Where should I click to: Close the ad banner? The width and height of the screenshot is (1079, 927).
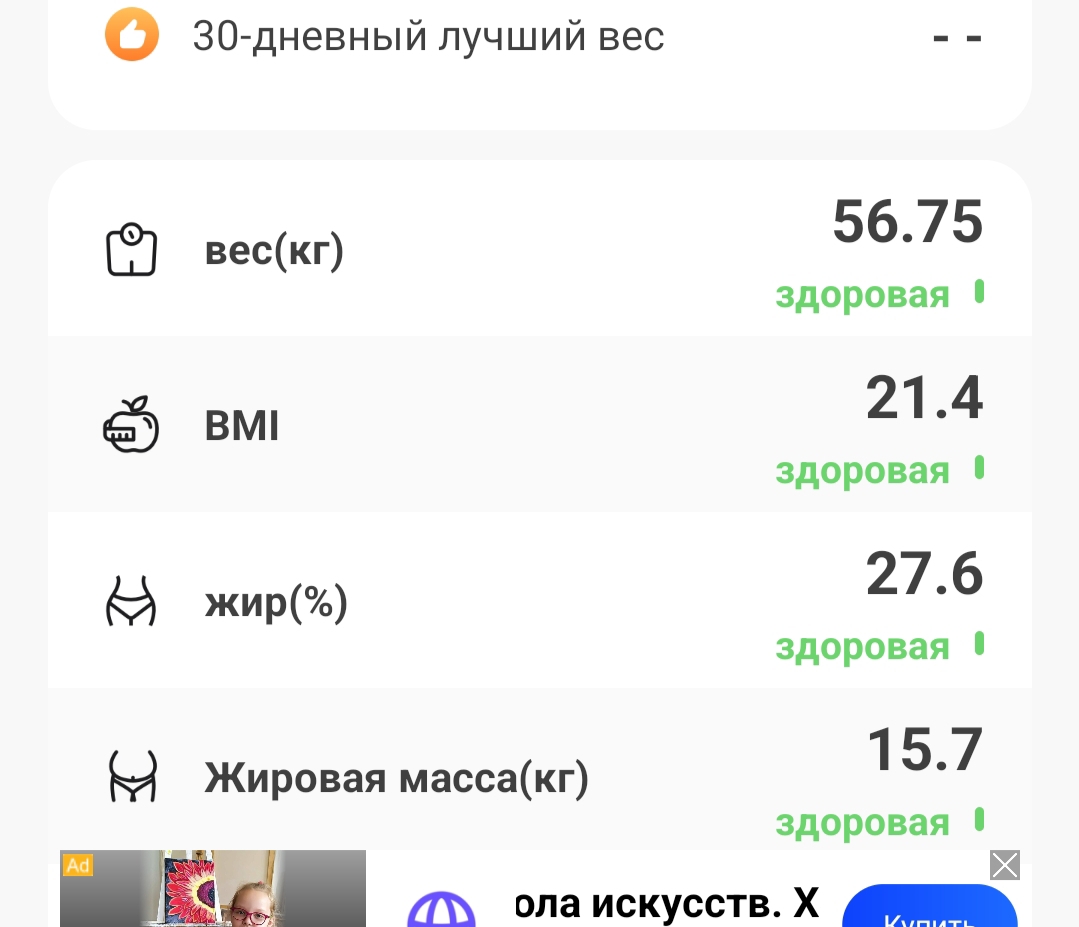click(x=1004, y=865)
